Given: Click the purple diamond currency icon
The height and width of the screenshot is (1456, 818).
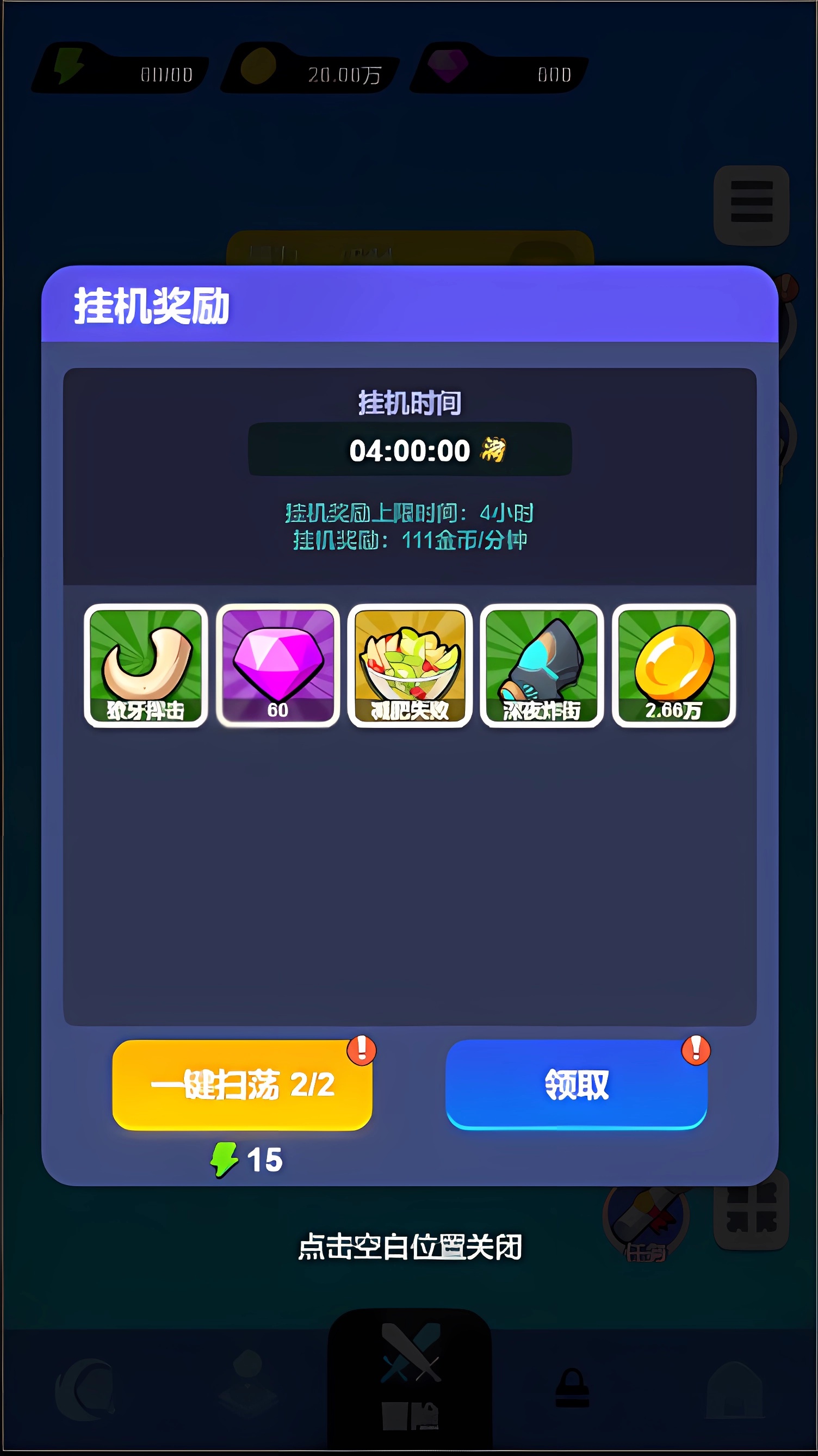Looking at the screenshot, I should pos(448,67).
